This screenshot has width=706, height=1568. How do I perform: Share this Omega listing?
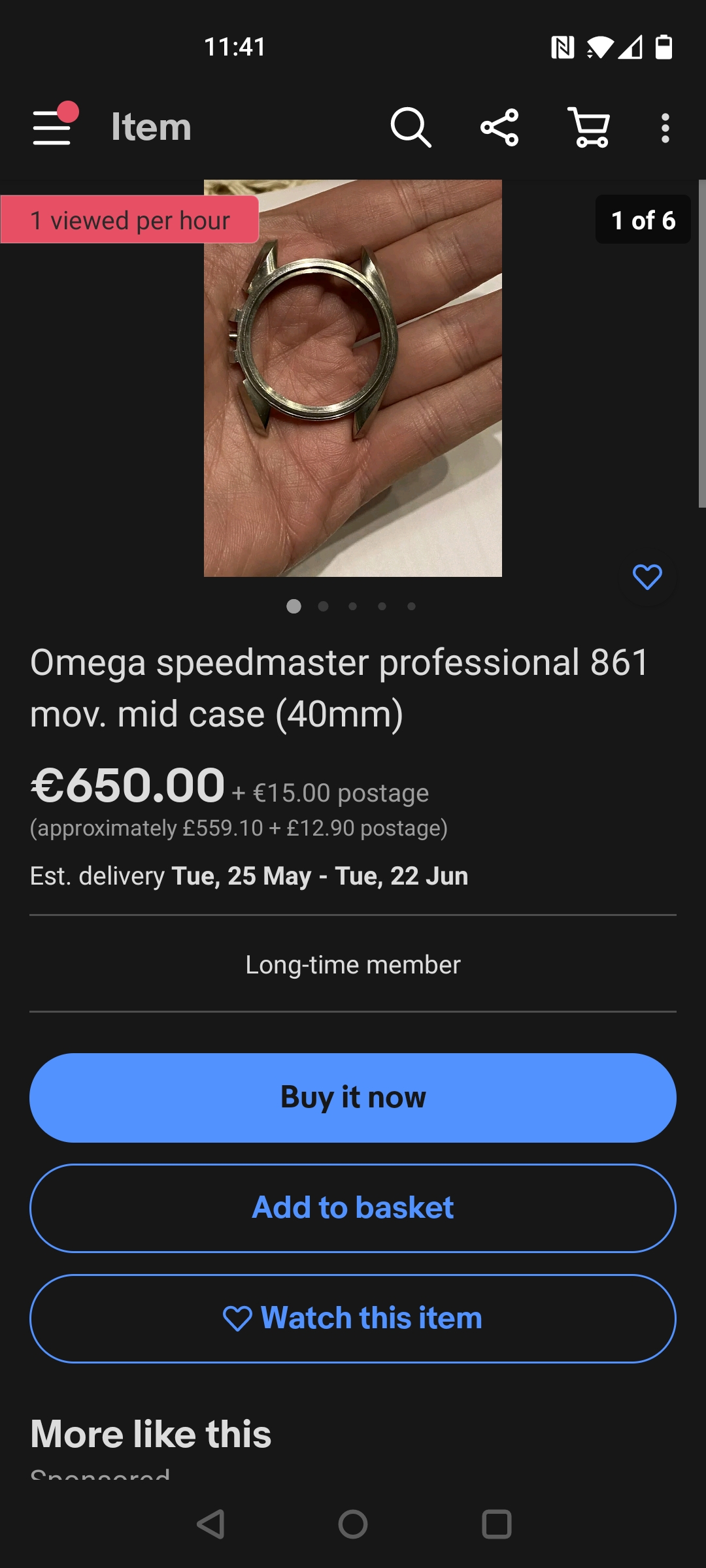[499, 127]
